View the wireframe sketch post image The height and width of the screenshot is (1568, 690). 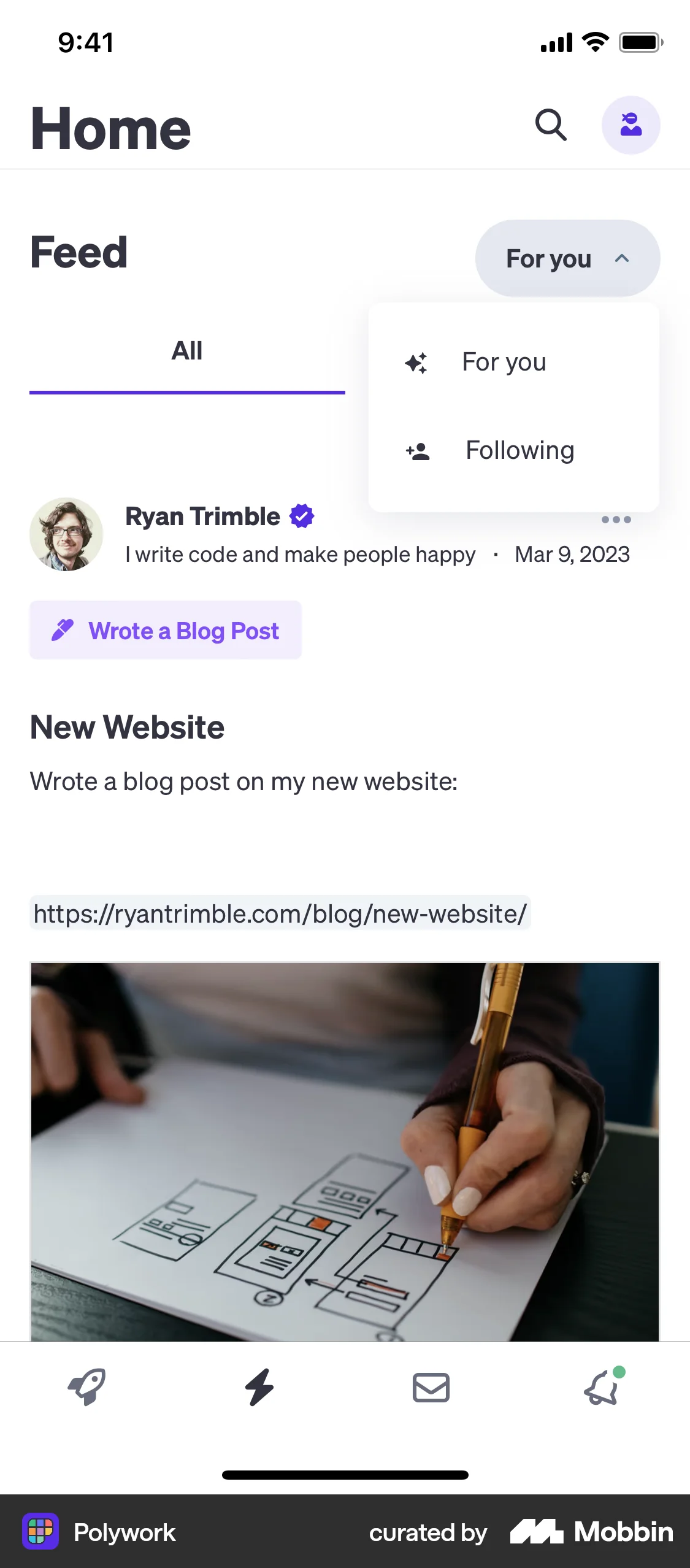tap(345, 1151)
